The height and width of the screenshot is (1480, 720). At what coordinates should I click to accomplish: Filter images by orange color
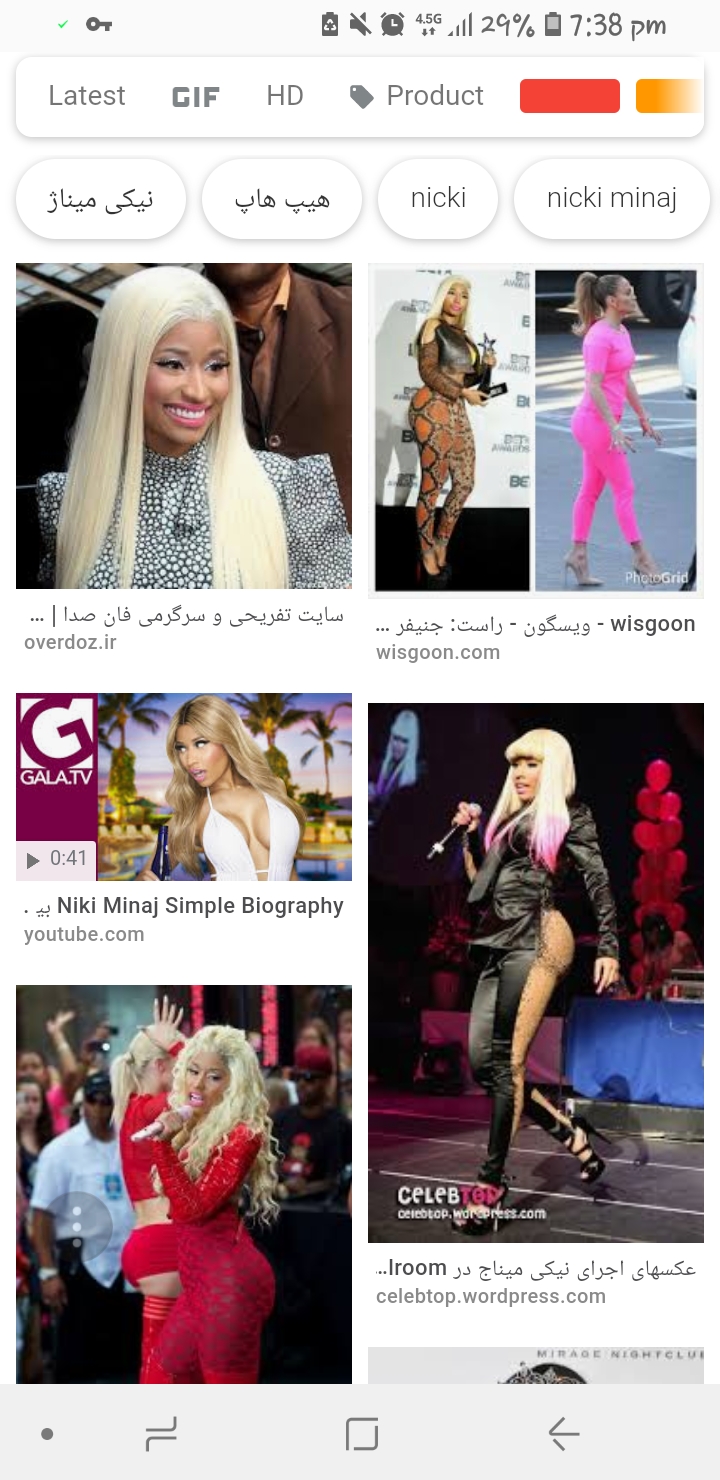668,96
